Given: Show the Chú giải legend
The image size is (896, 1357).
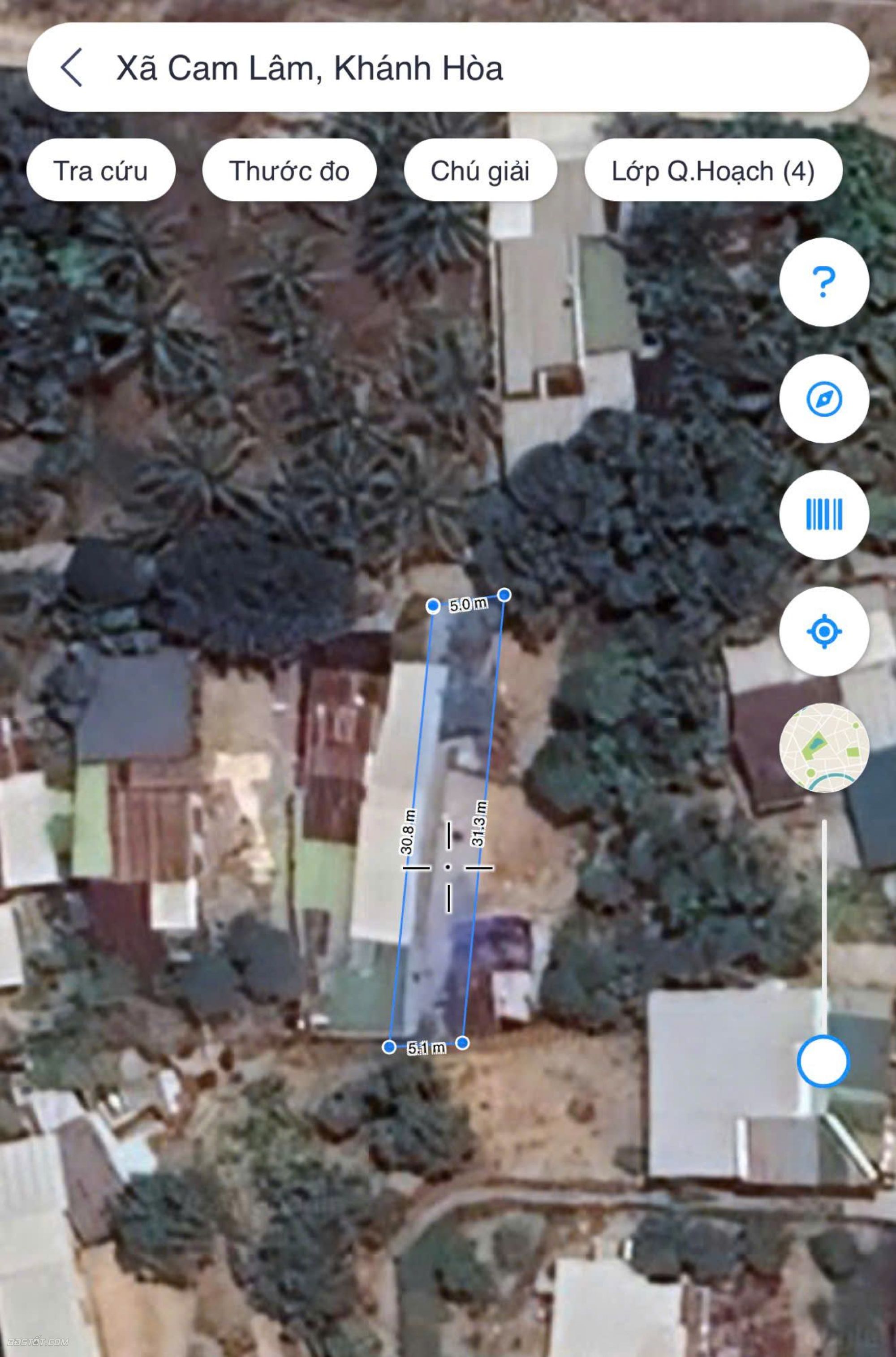Looking at the screenshot, I should (480, 170).
